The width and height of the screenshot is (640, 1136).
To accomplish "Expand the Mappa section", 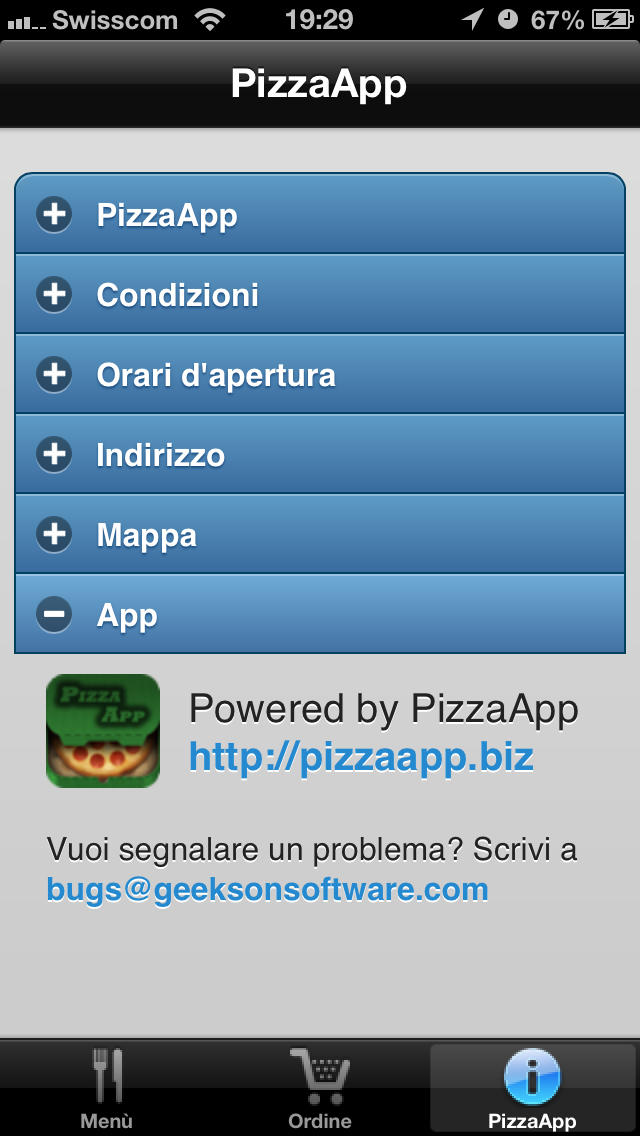I will click(320, 534).
